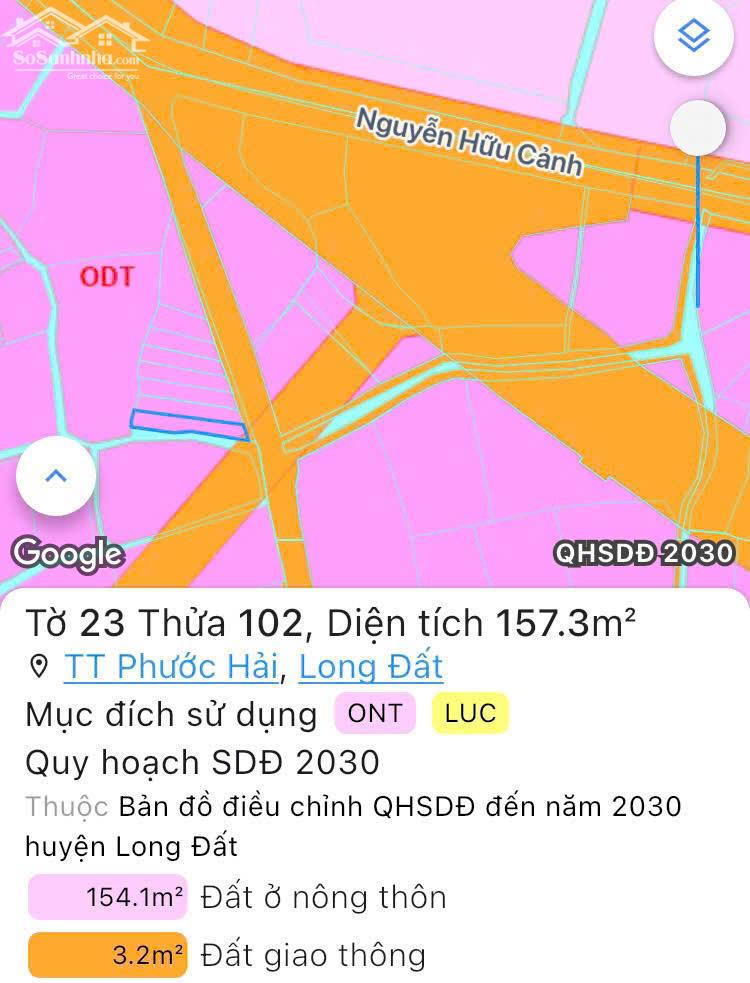Click the Nguyễn Hữu Cảnh road label
Screen dimensions: 750x983
point(470,138)
